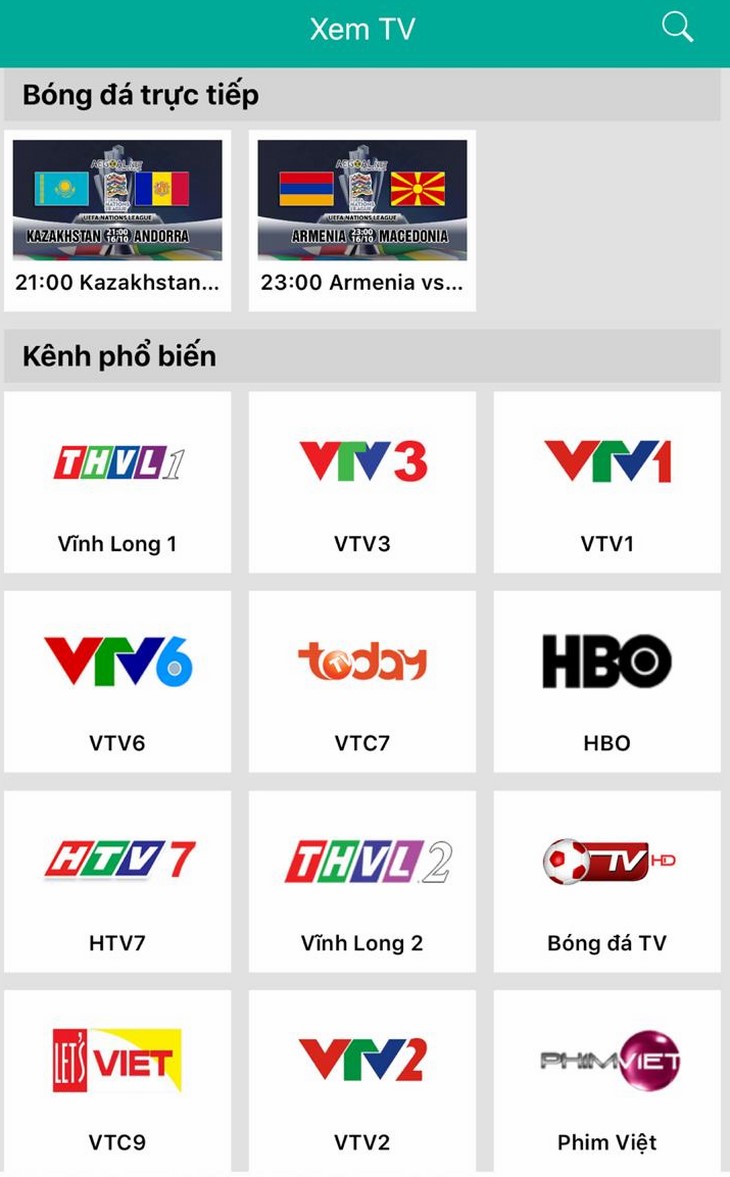Select the VTV1 channel logo
Image resolution: width=730 pixels, height=1177 pixels.
(608, 462)
